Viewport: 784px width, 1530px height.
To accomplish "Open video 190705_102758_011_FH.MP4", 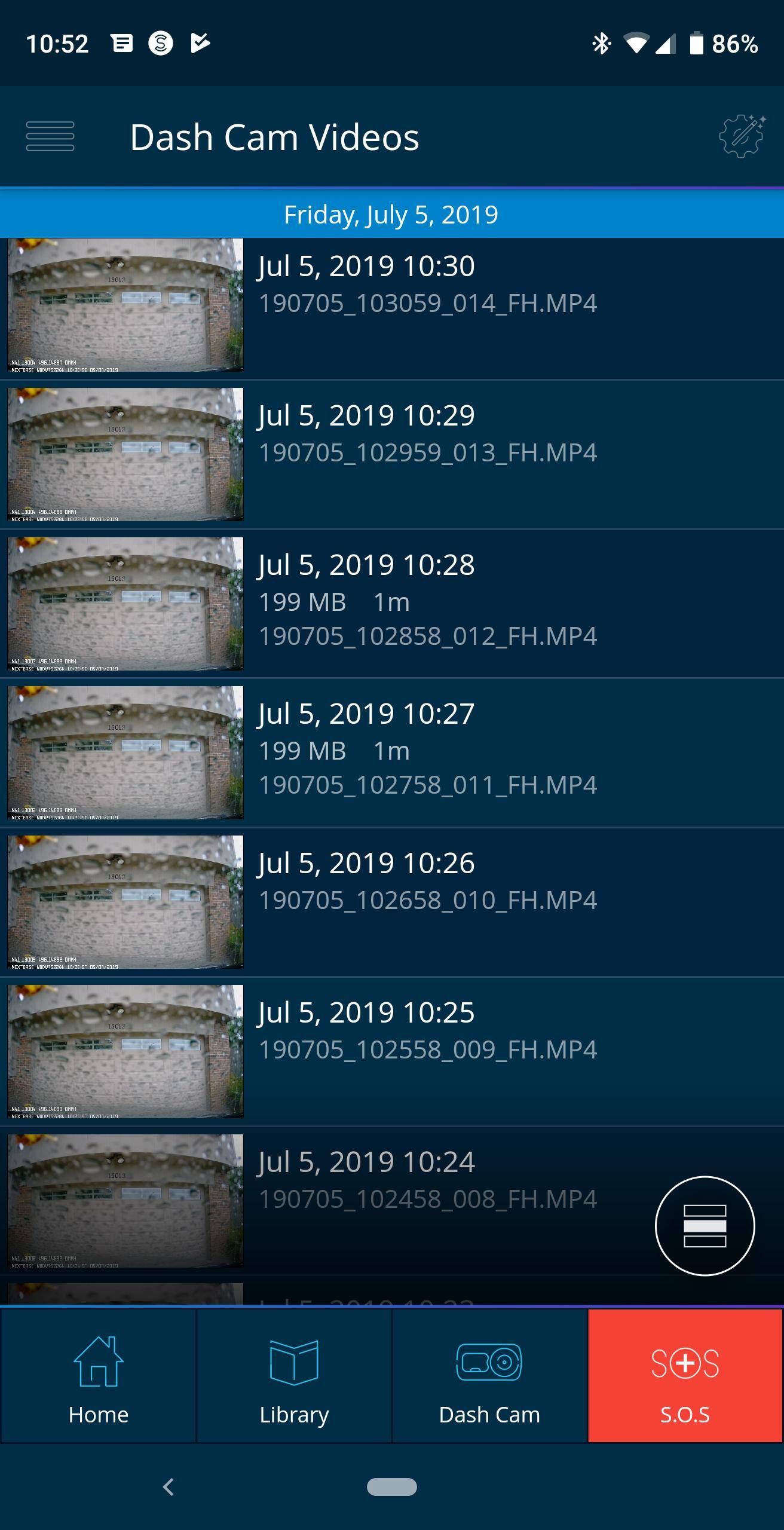I will (392, 753).
